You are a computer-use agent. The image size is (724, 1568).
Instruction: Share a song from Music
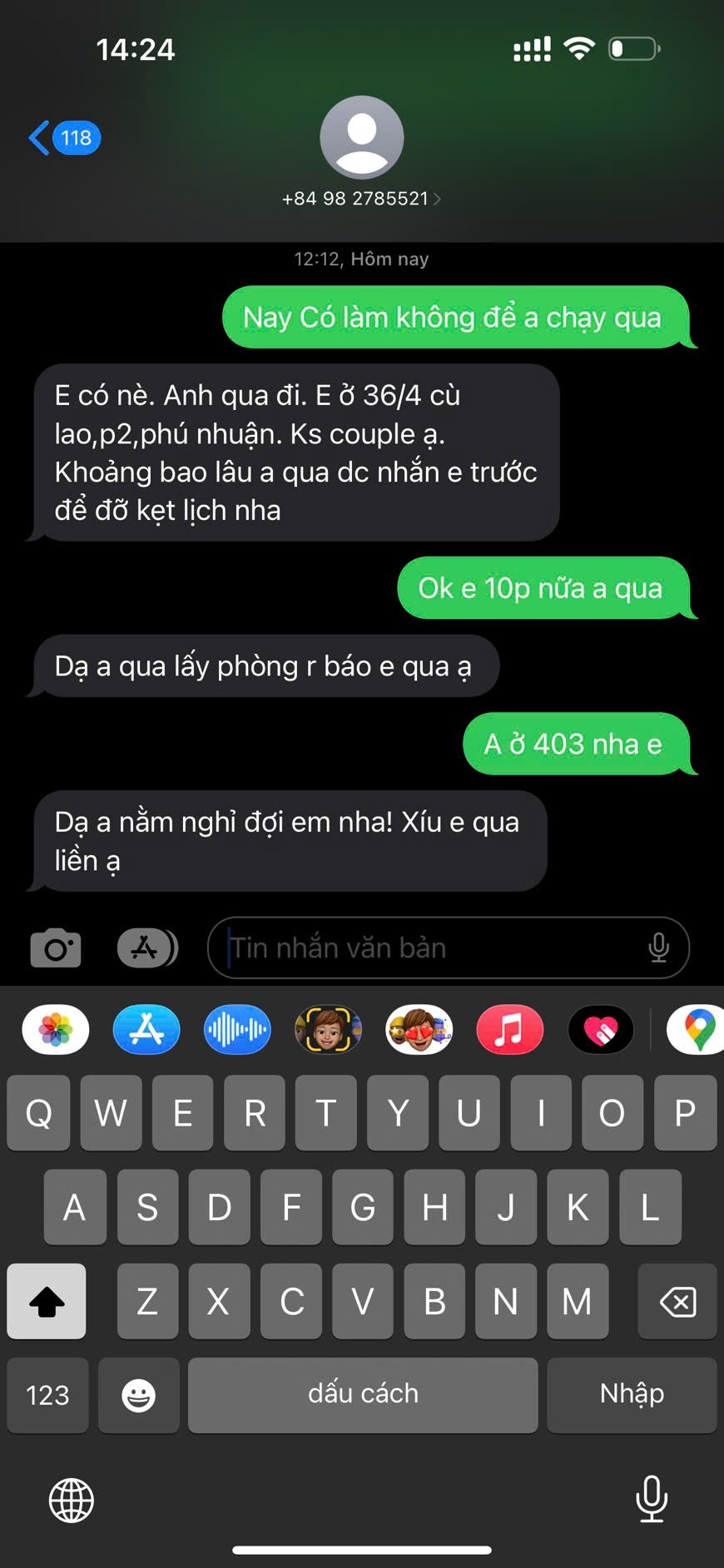(x=509, y=1030)
